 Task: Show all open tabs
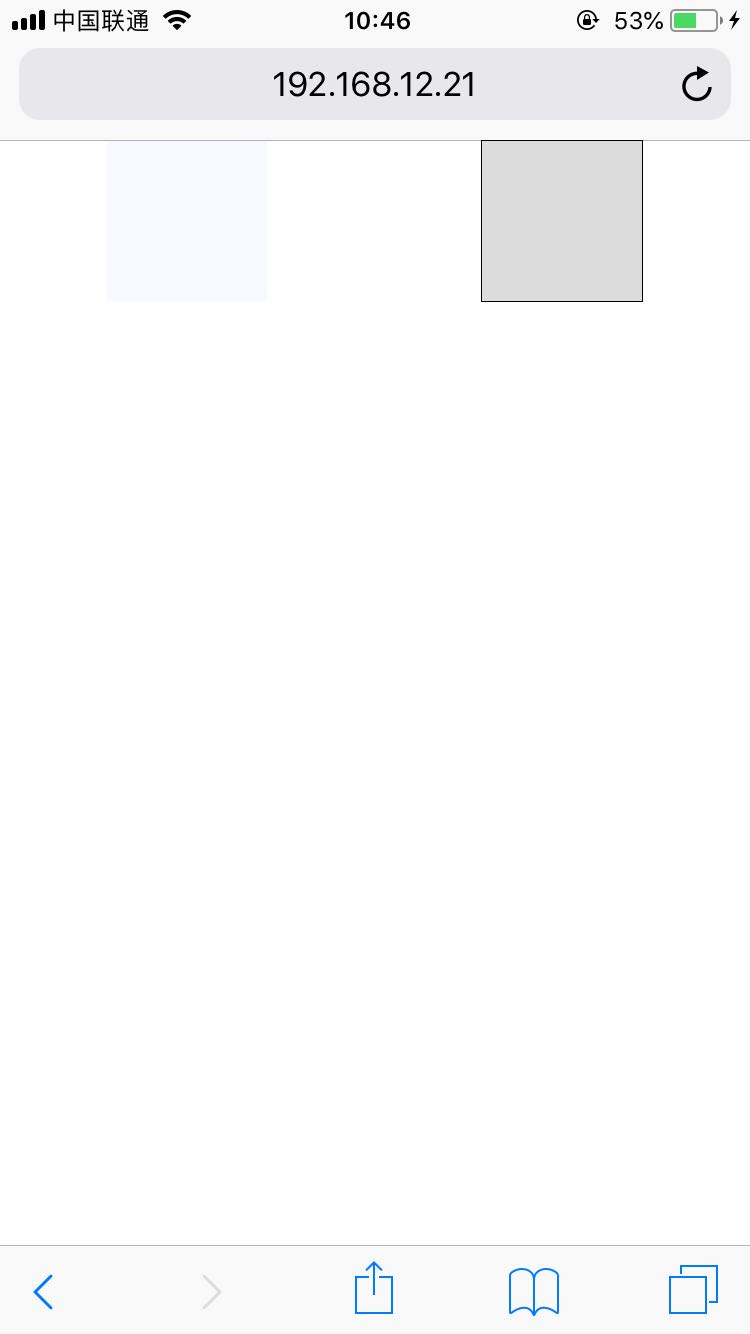[693, 1289]
